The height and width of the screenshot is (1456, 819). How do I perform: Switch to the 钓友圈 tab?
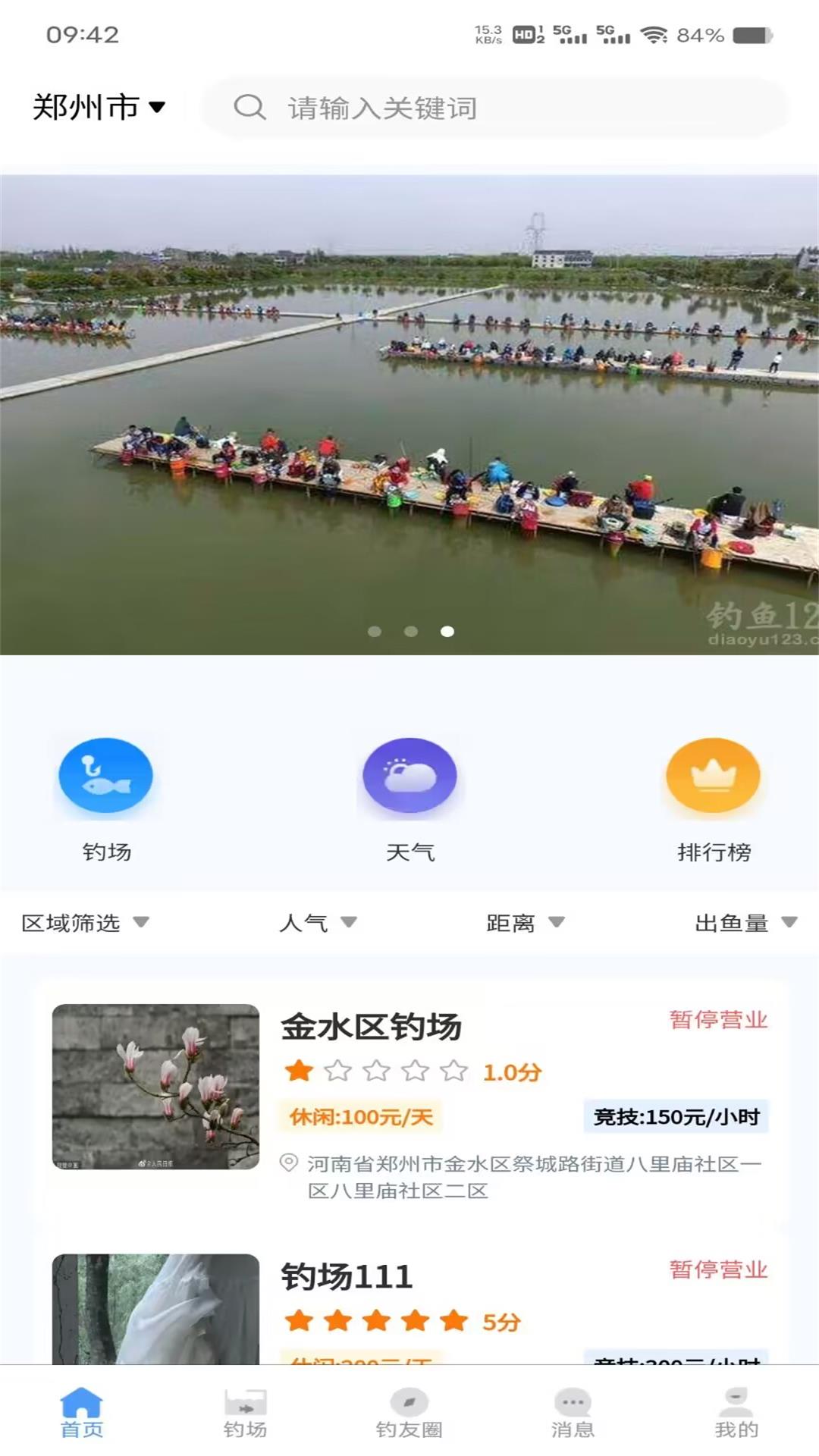tap(409, 1412)
